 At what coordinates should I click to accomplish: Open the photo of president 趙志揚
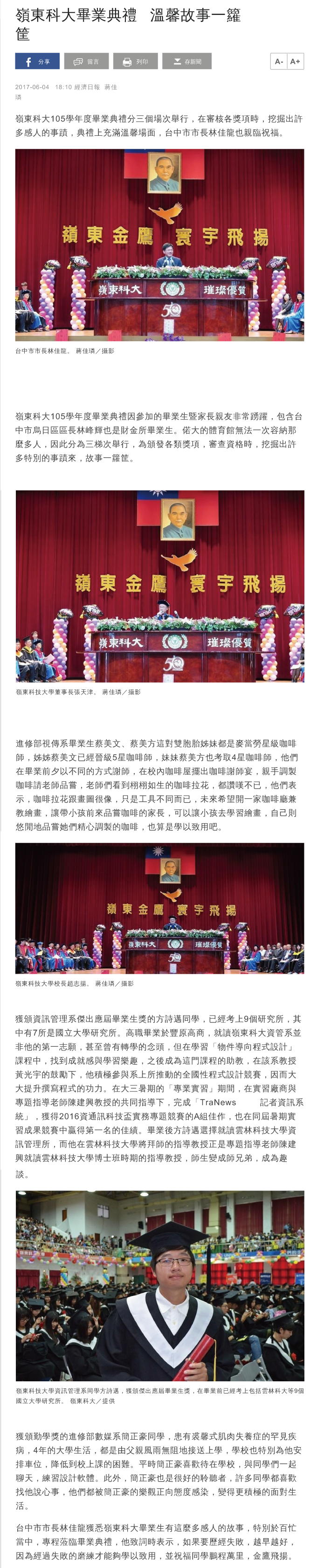[159, 908]
